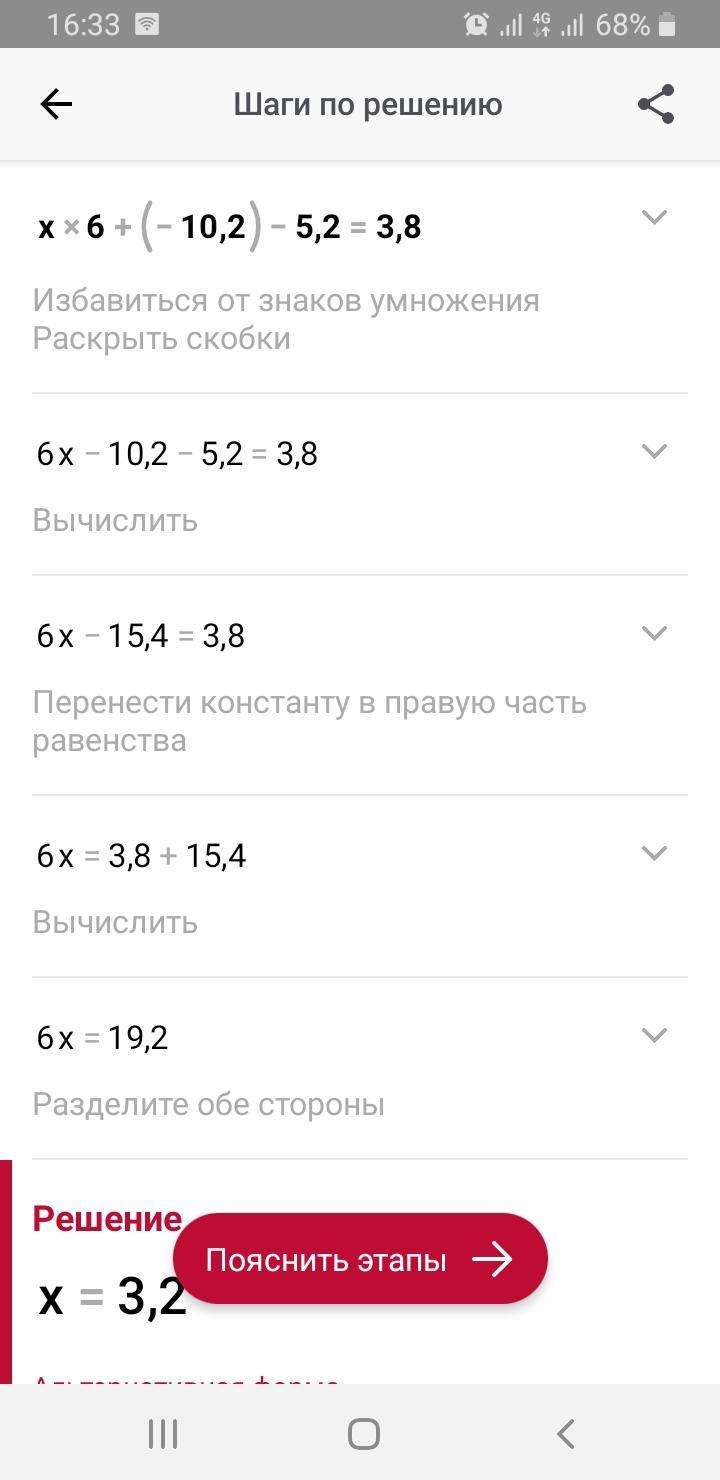Expand the step x × 6 + (−10,2) − 5,2 = 3,8
The width and height of the screenshot is (720, 1480).
coord(654,217)
